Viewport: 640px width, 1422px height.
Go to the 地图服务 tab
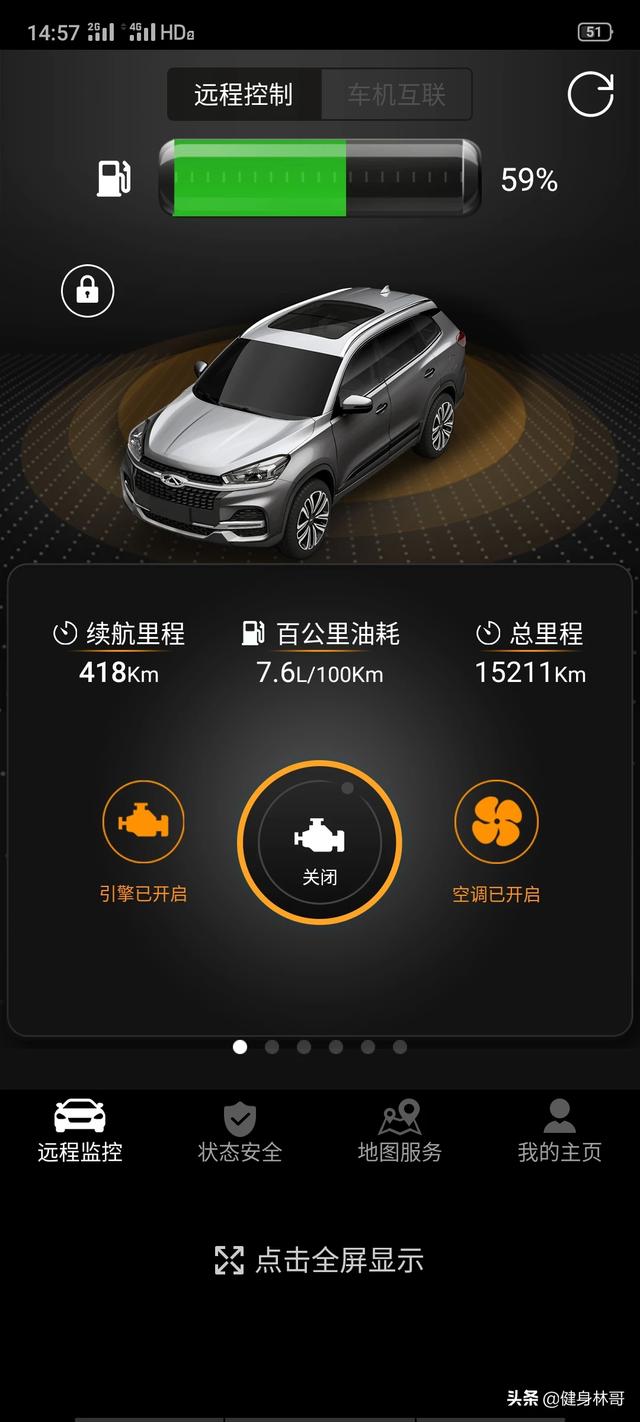click(400, 1132)
